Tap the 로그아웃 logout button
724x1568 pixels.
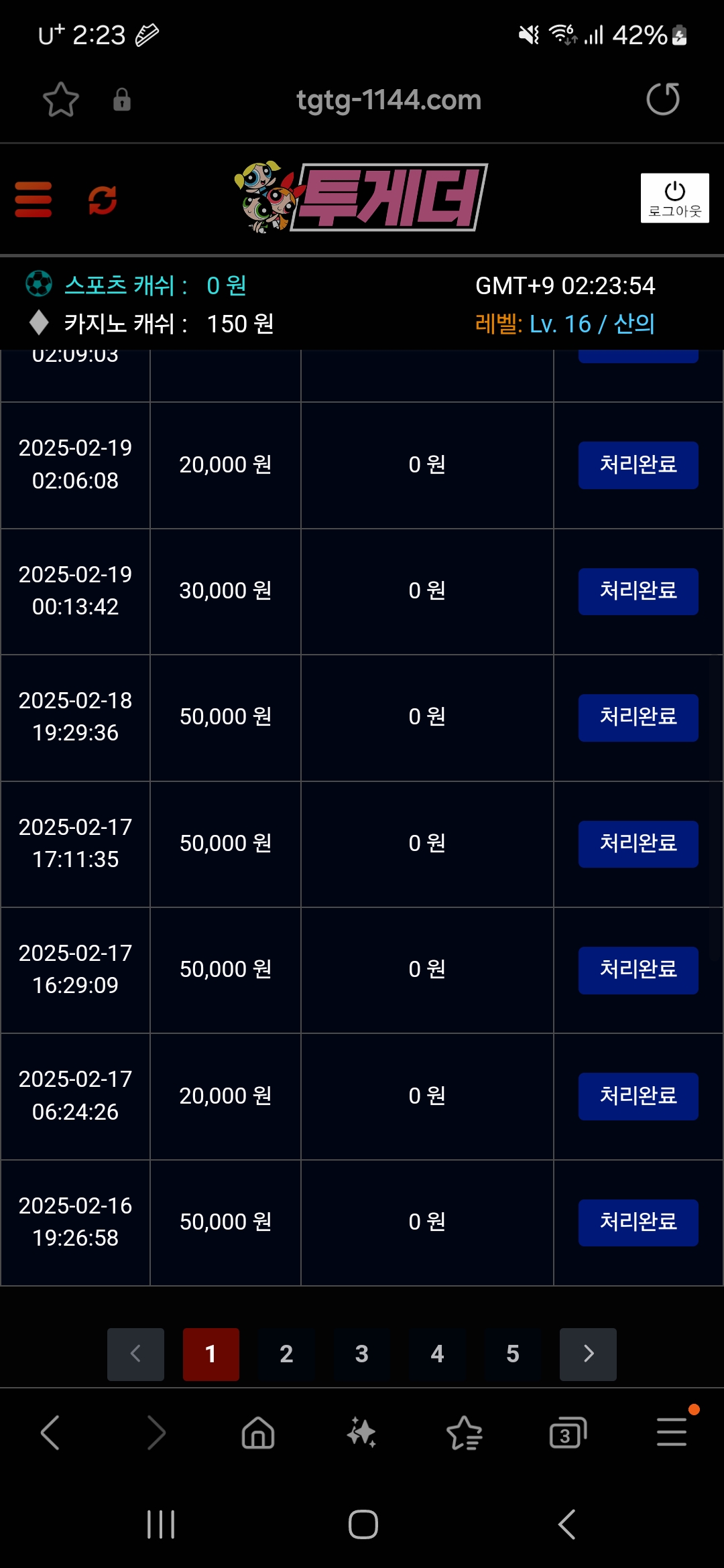[674, 198]
